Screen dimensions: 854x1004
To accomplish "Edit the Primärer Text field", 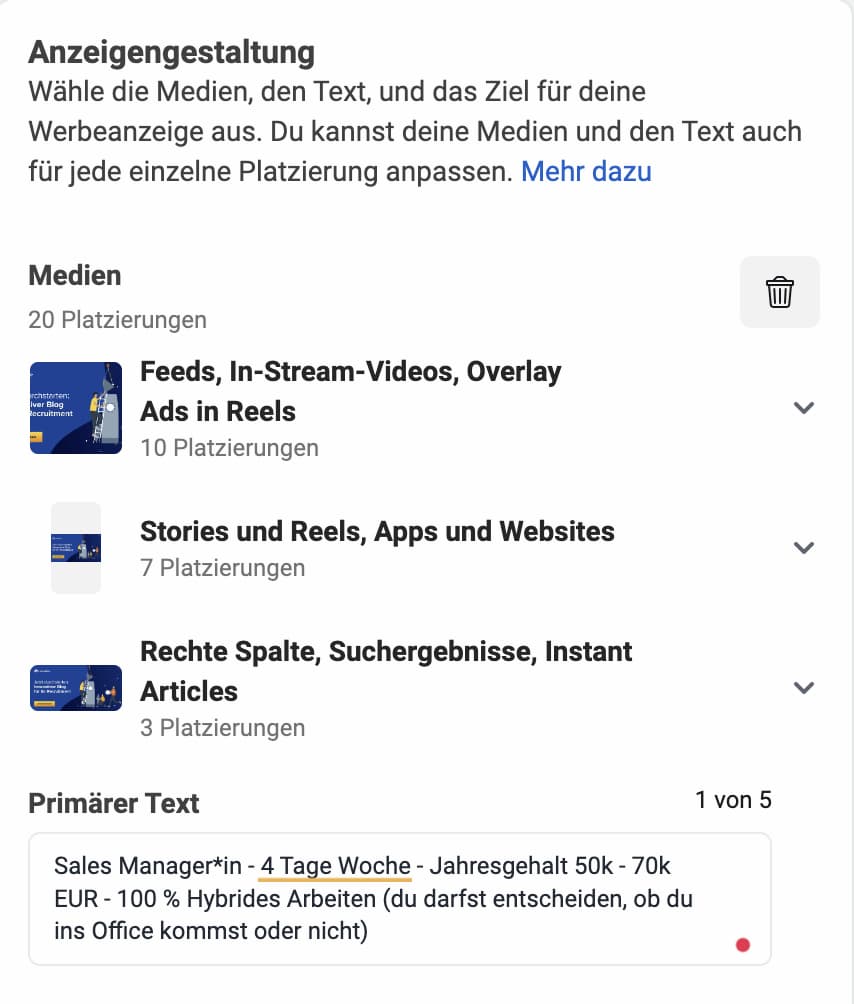I will point(399,898).
